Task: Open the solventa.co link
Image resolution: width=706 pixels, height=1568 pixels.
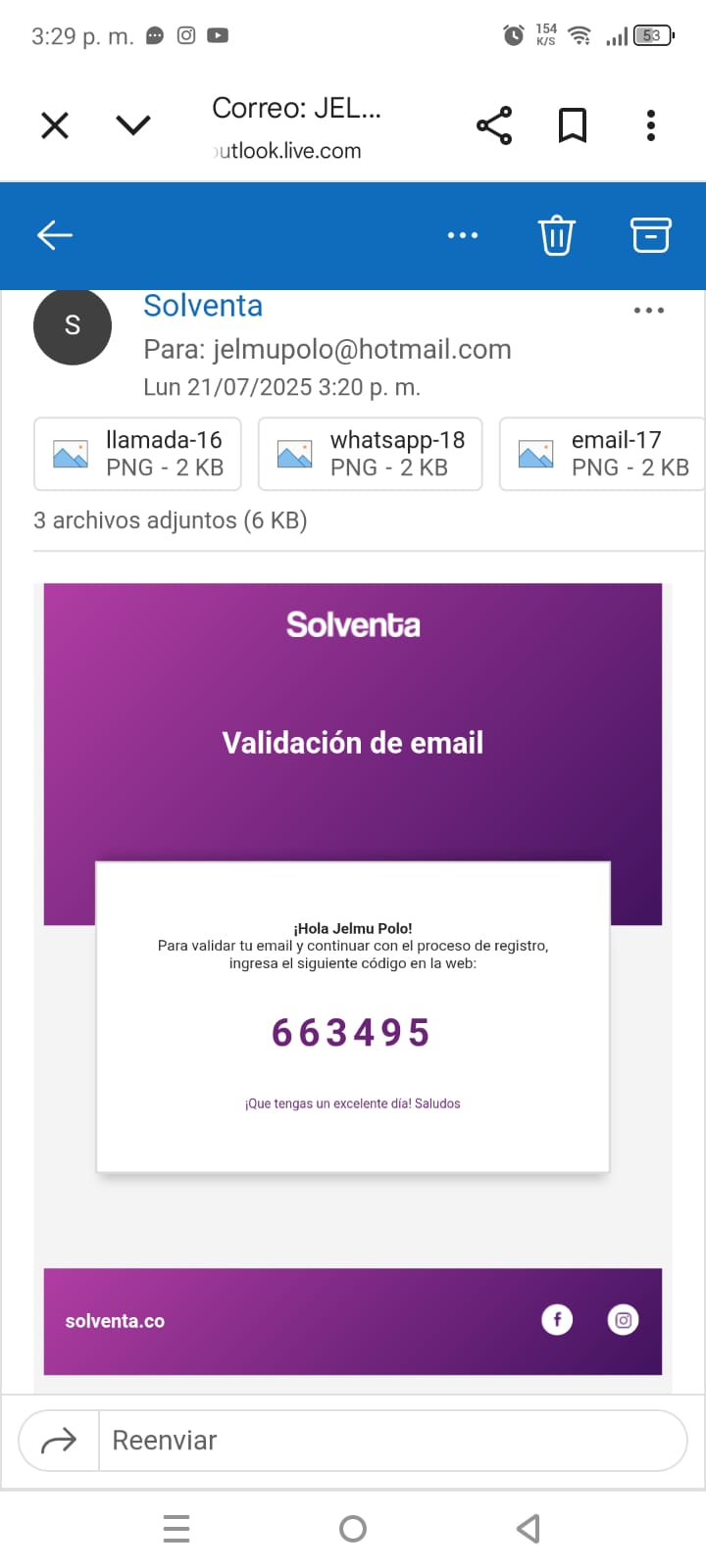Action: 115,1321
